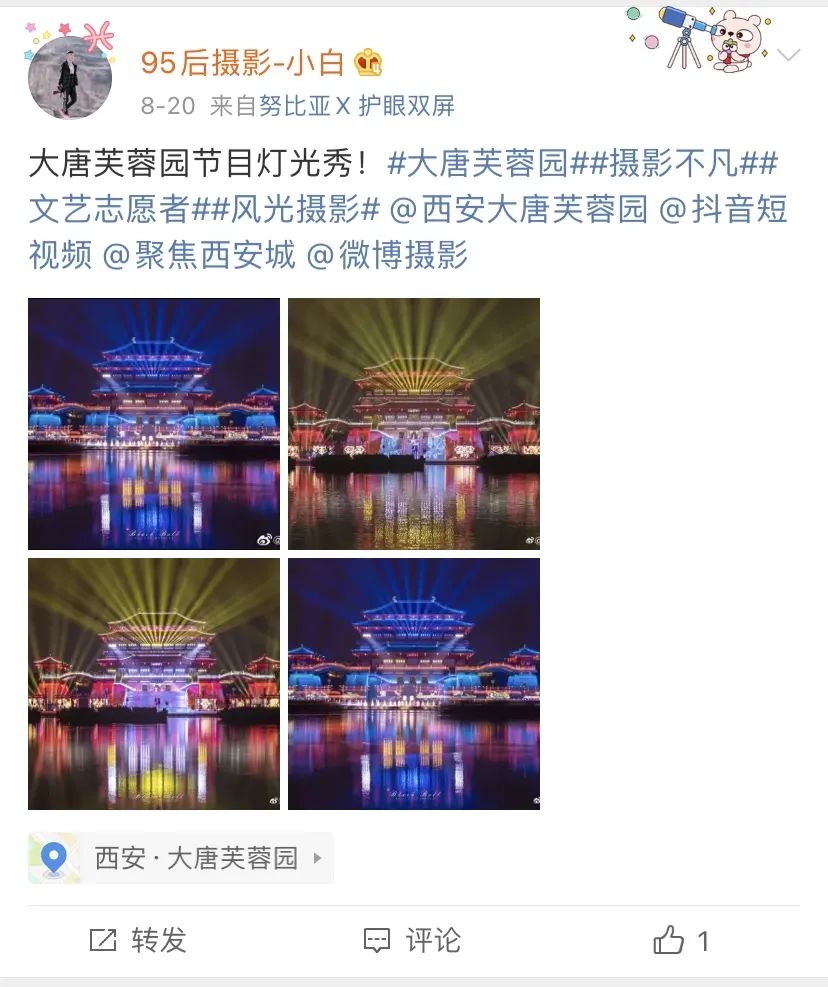
Task: Open the #大唐芙蓉园# hashtag
Action: (478, 160)
